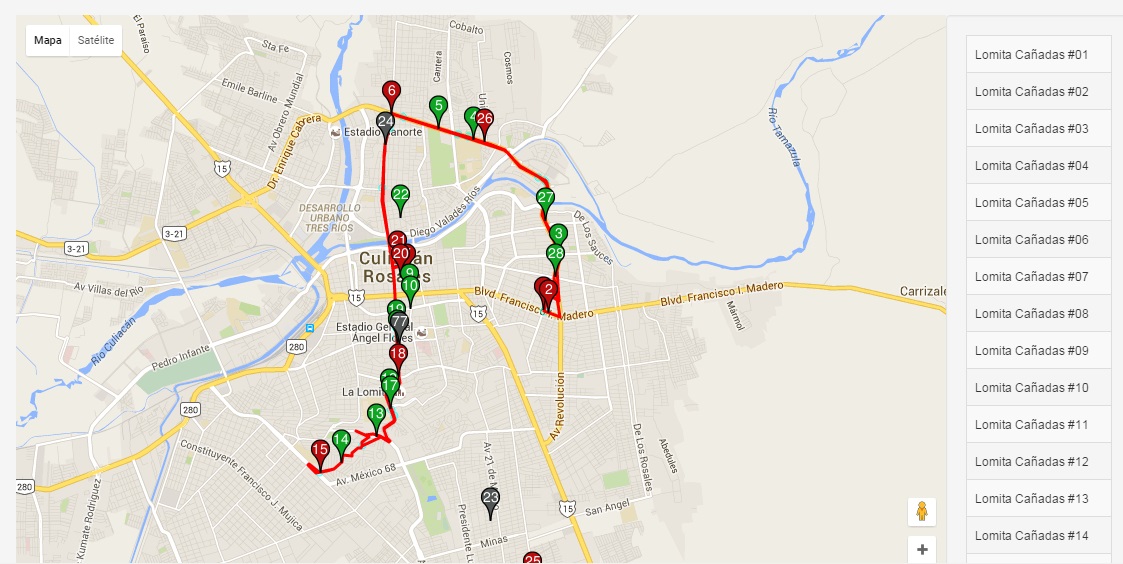Tap Lomita Cañadas #14 row
This screenshot has width=1123, height=564.
tap(1038, 535)
